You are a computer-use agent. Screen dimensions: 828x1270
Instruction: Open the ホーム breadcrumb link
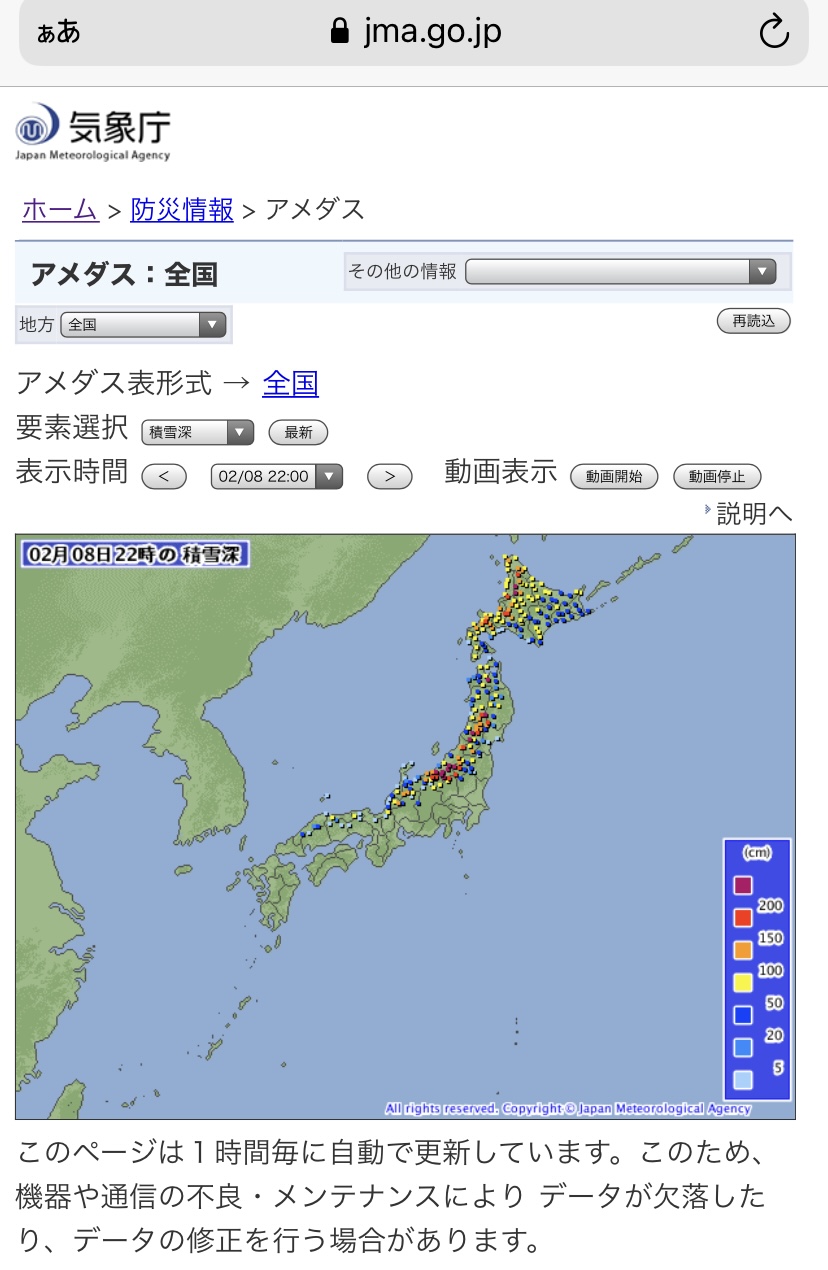coord(60,210)
